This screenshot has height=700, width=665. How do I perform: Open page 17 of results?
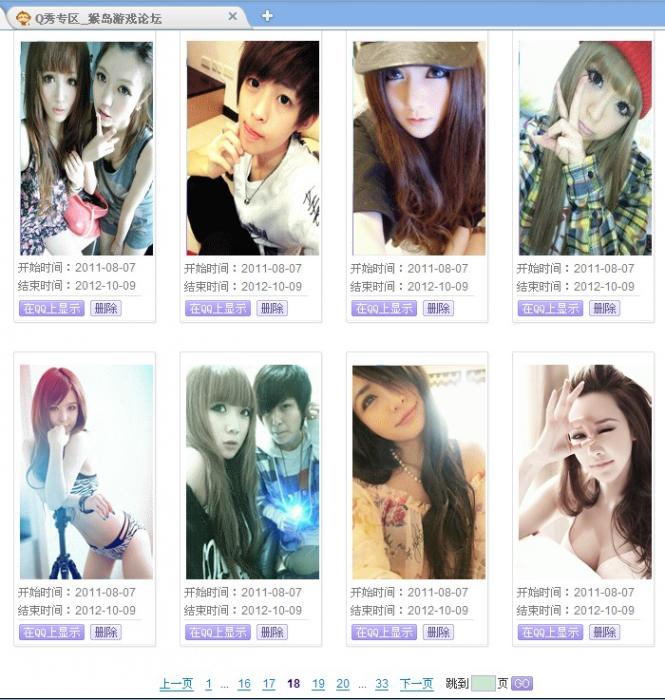pos(269,684)
